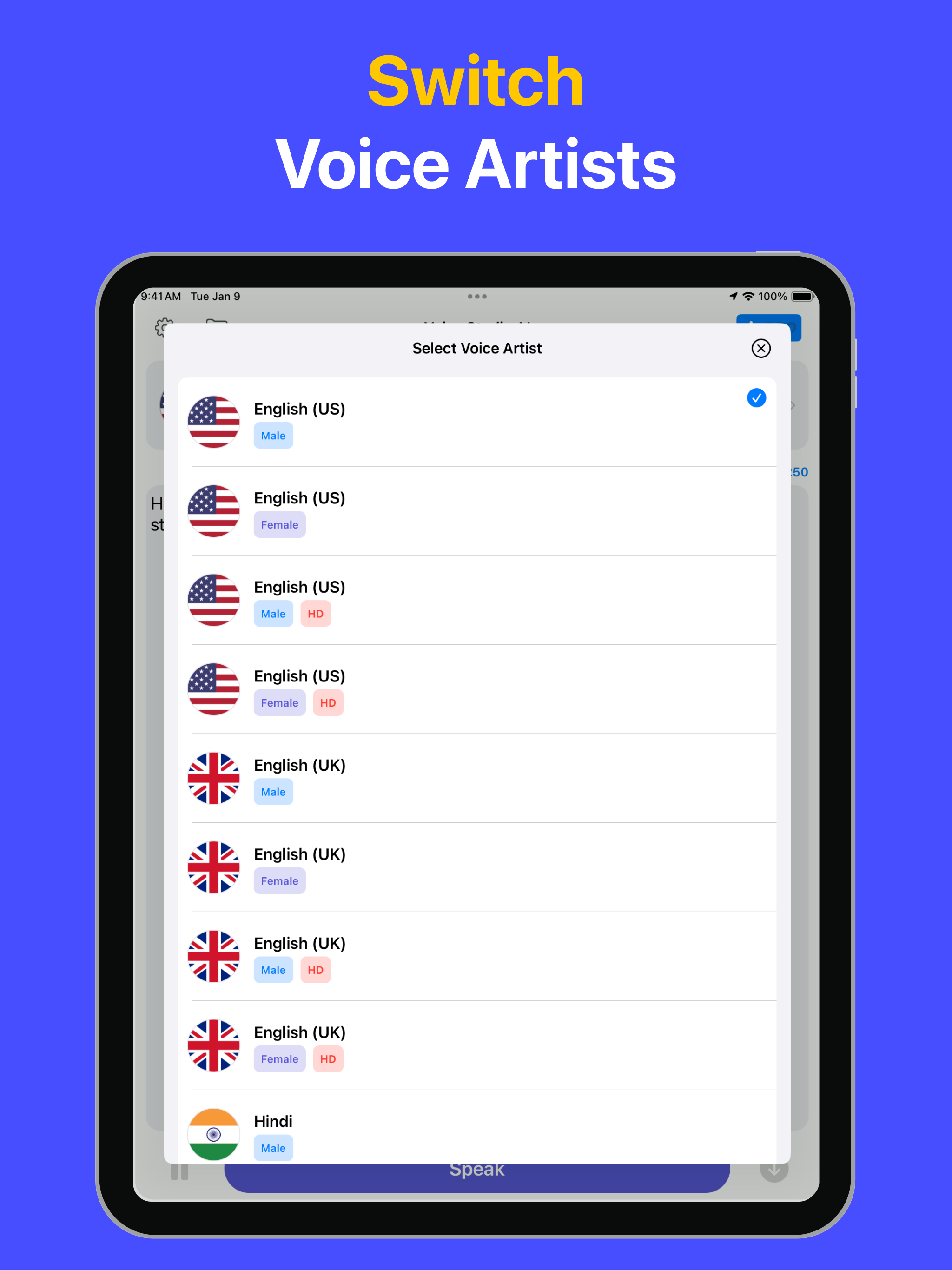This screenshot has height=1270, width=952.
Task: Toggle the blue checkmark on English (US) Male
Action: pos(756,398)
